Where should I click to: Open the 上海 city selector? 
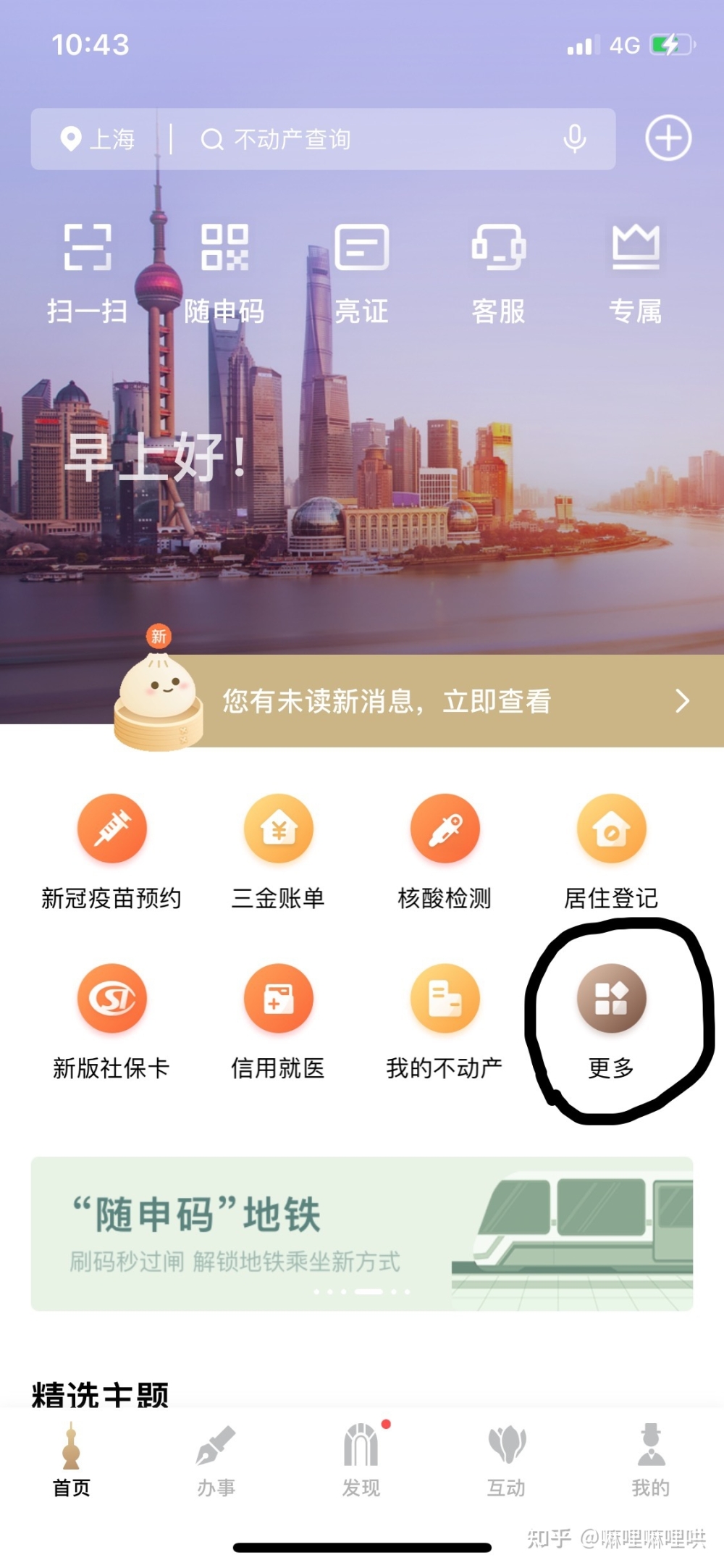tap(98, 139)
